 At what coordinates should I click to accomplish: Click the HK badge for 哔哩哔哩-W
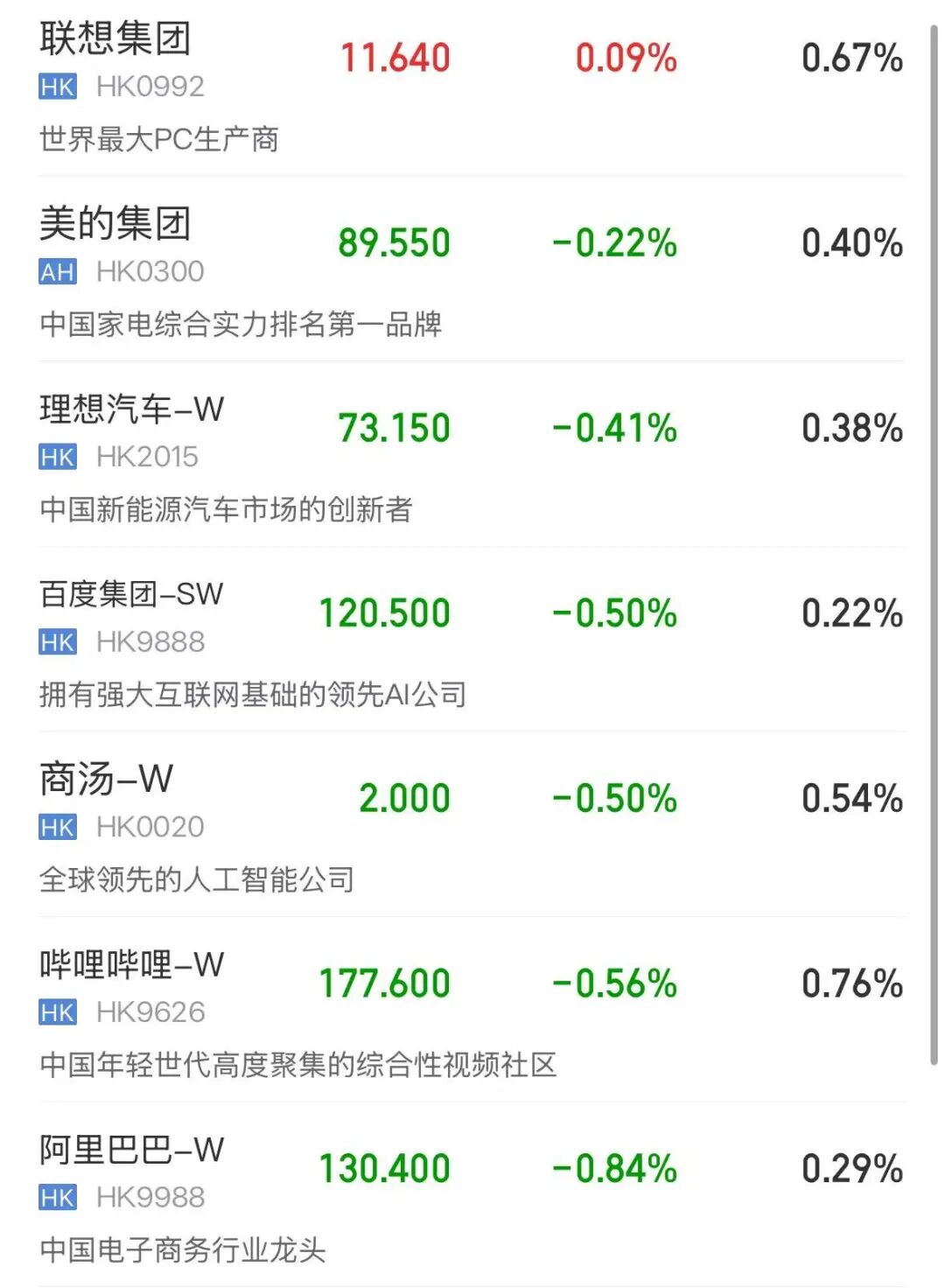[x=56, y=1011]
